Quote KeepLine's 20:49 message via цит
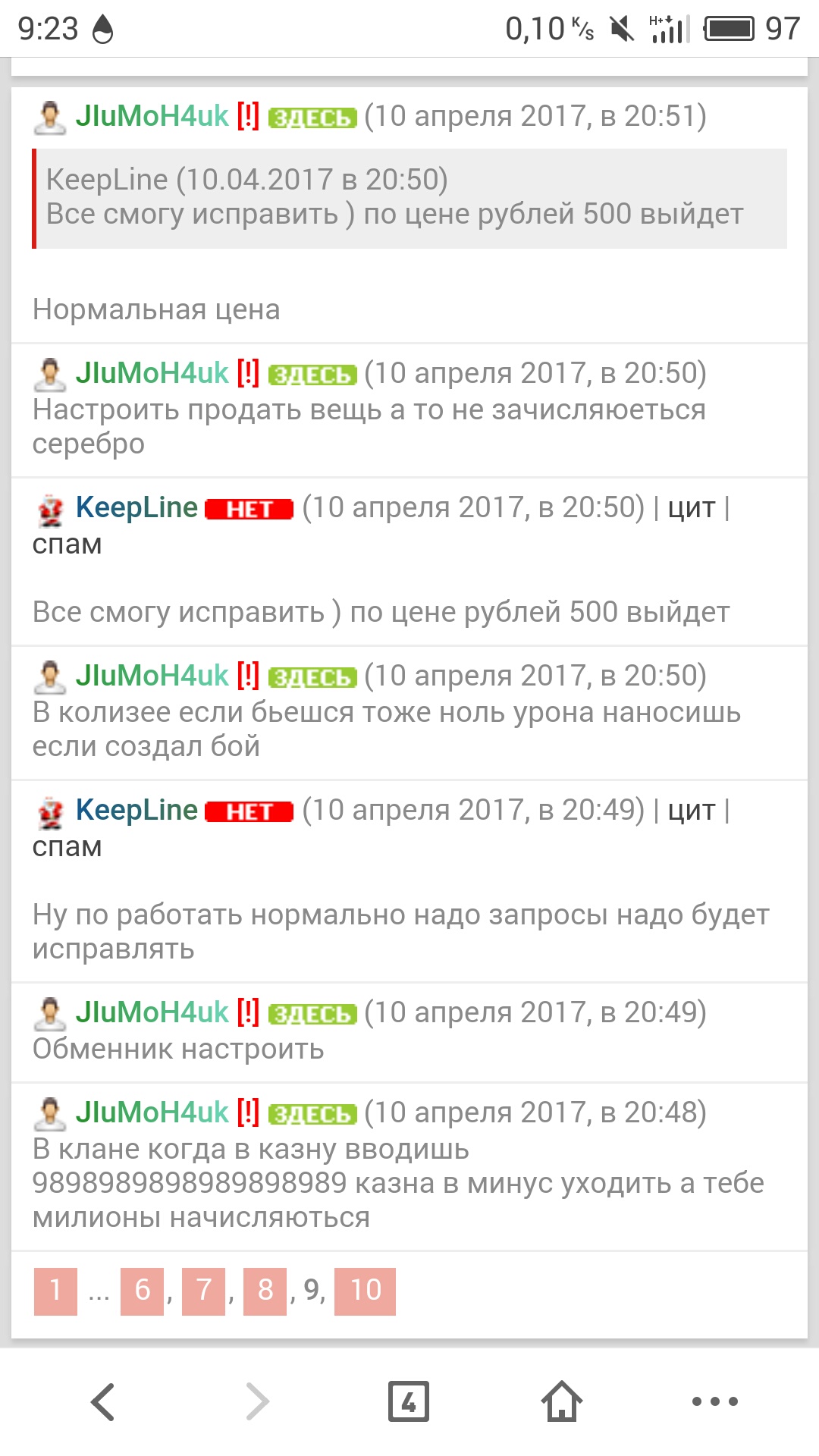Image resolution: width=819 pixels, height=1456 pixels. coord(691,811)
